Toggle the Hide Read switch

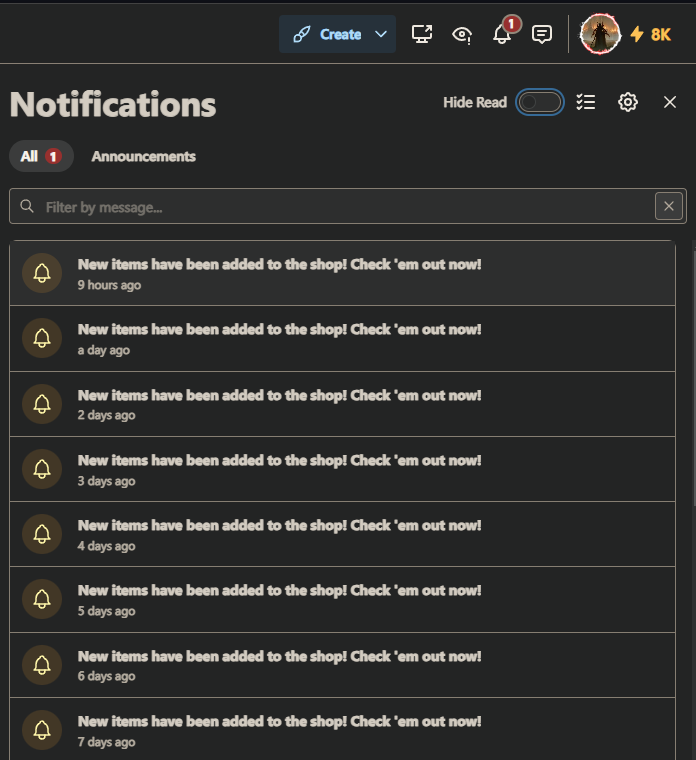coord(540,102)
